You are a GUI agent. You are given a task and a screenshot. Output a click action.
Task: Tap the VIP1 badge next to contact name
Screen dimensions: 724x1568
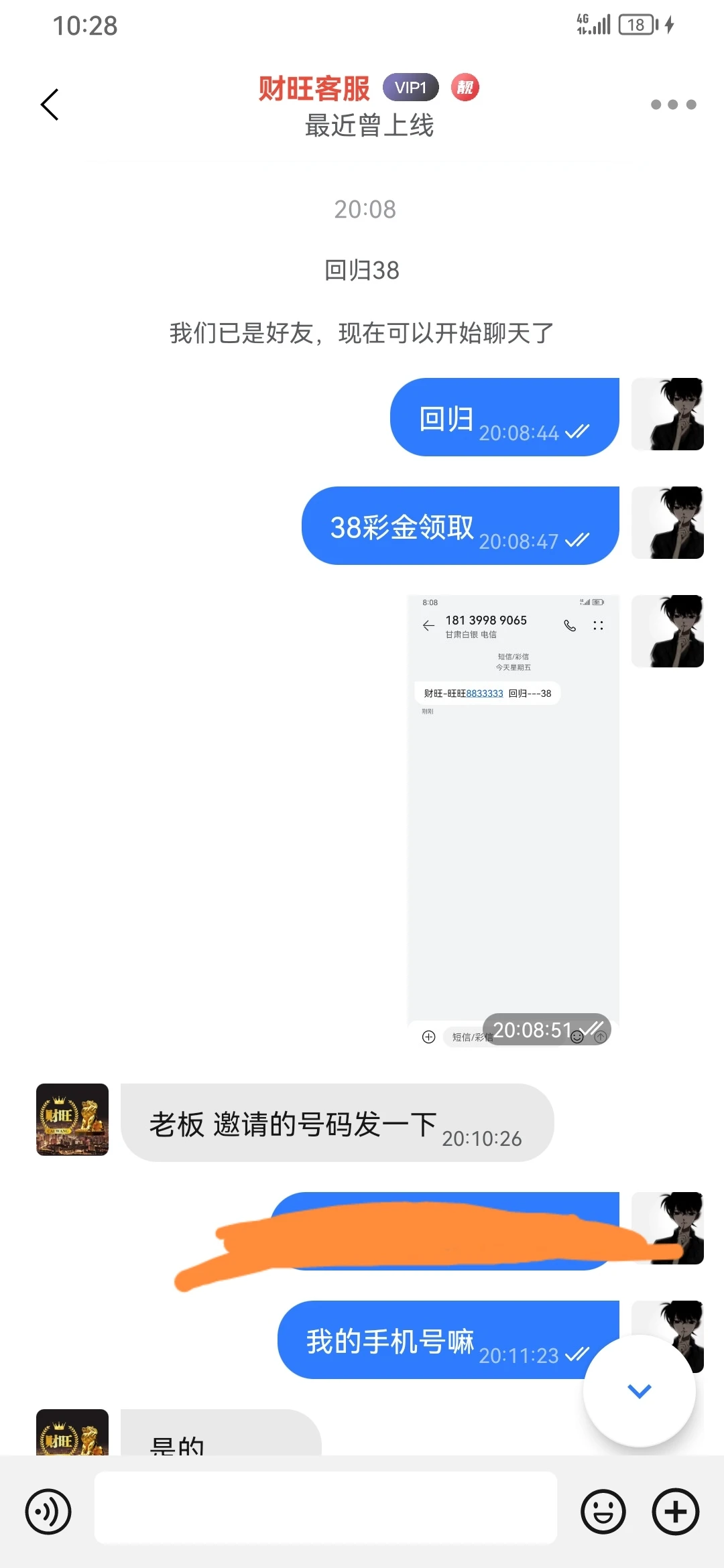click(x=410, y=87)
